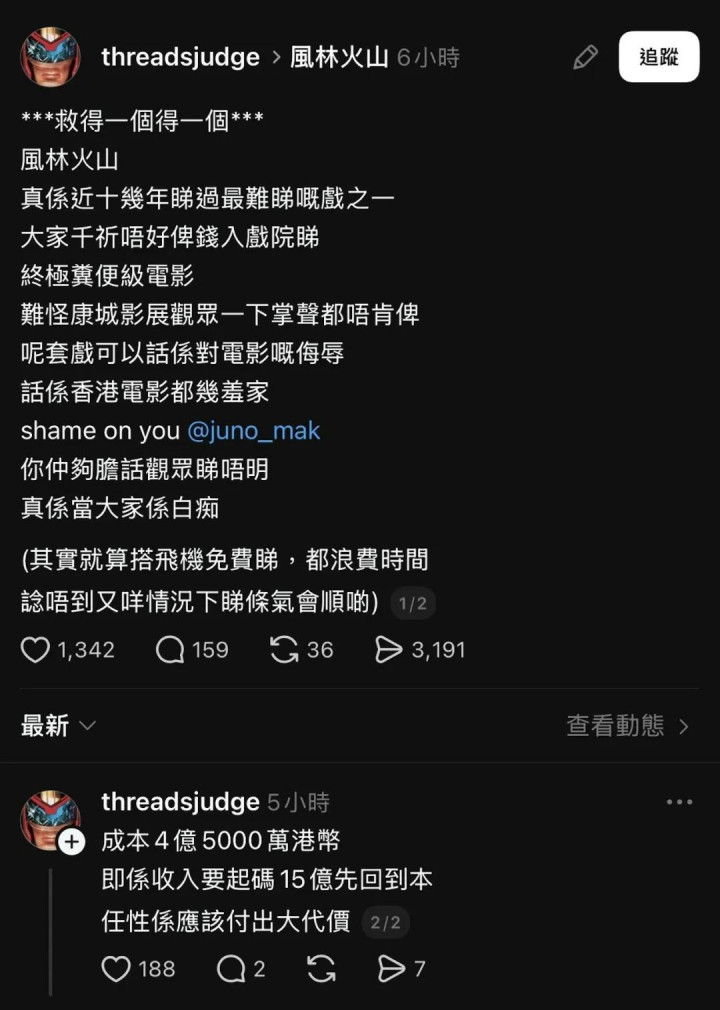The width and height of the screenshot is (720, 1010).
Task: Repost the reply about 成本 4 億
Action: point(320,968)
